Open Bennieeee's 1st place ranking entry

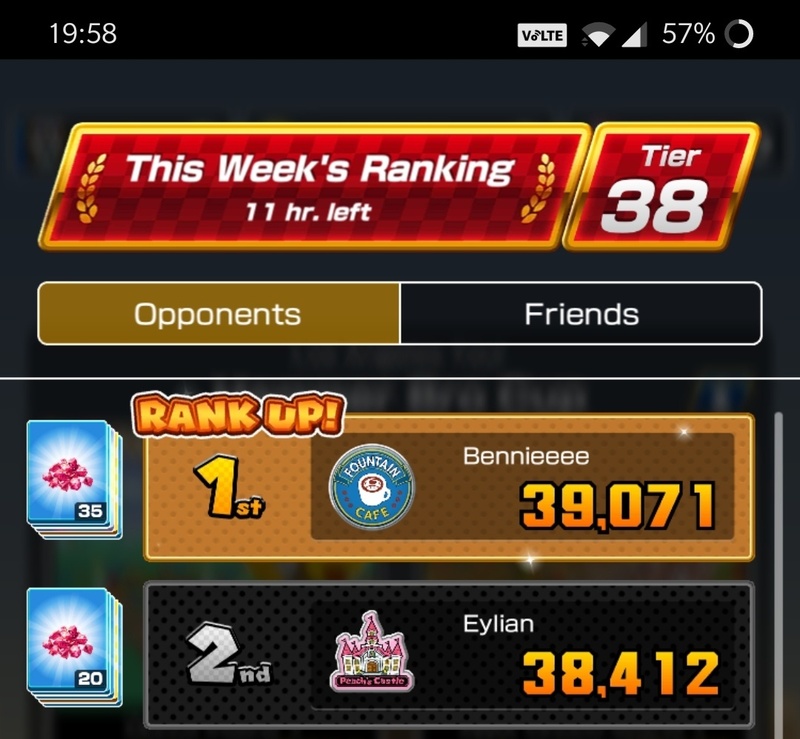click(448, 489)
